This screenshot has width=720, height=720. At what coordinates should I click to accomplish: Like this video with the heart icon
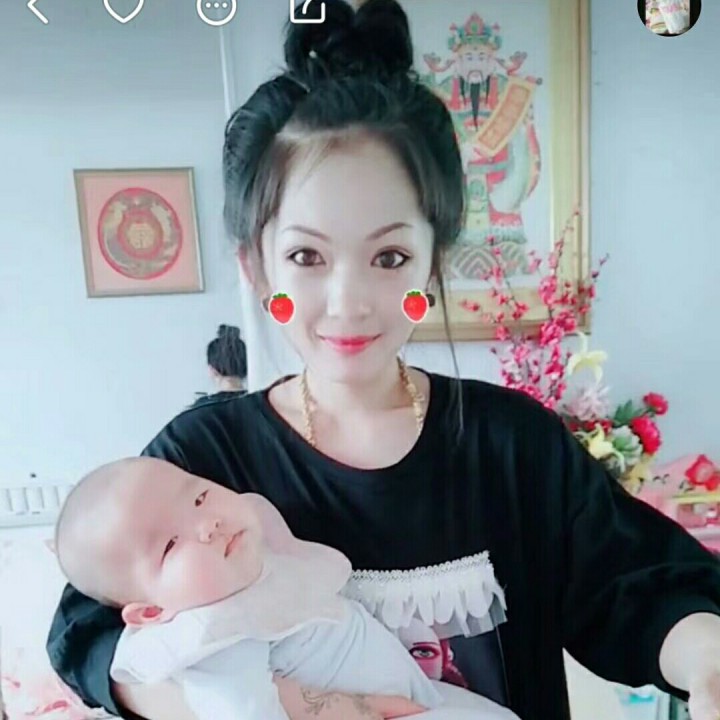pyautogui.click(x=124, y=8)
